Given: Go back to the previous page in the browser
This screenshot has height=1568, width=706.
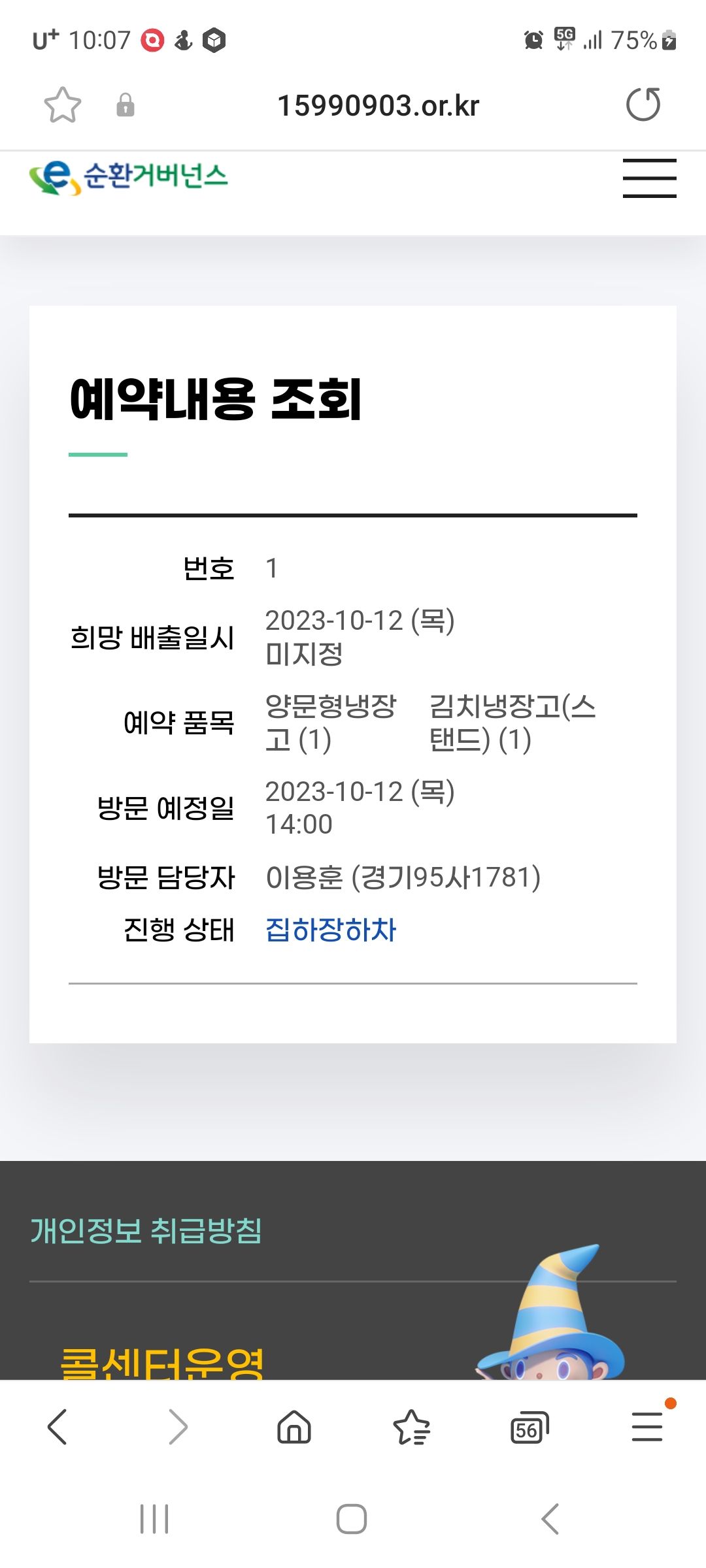Looking at the screenshot, I should coord(58,1427).
